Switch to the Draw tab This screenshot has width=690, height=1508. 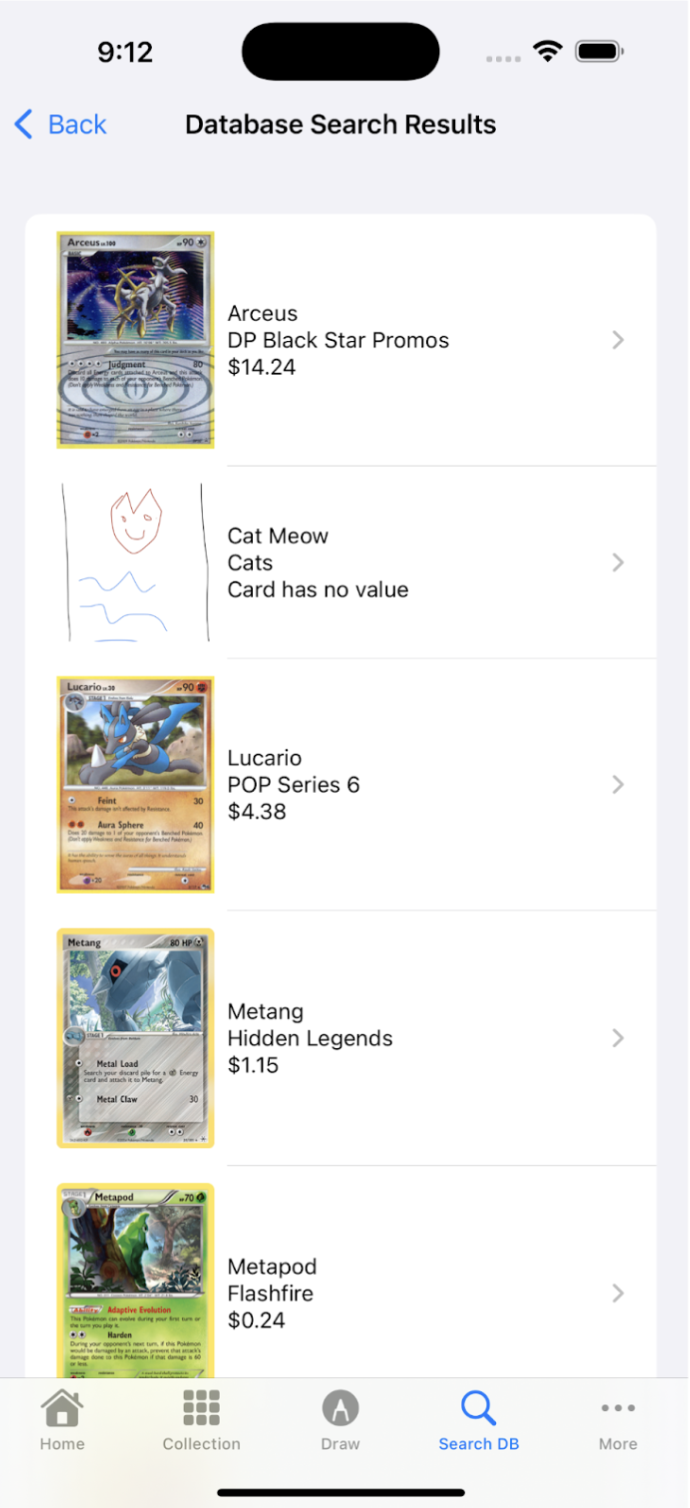[x=340, y=1420]
